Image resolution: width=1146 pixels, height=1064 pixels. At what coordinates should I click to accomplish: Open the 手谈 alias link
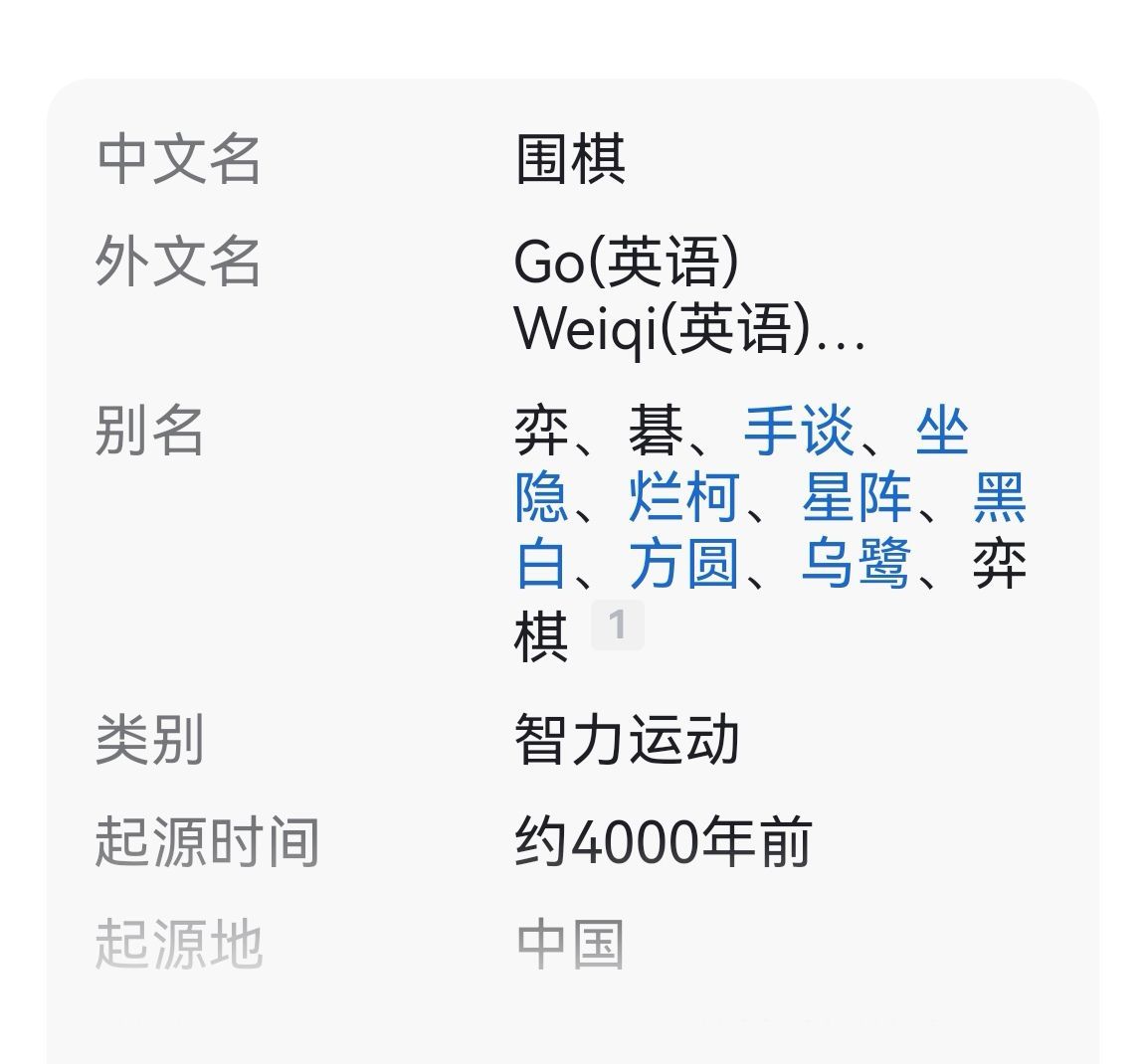click(x=798, y=432)
